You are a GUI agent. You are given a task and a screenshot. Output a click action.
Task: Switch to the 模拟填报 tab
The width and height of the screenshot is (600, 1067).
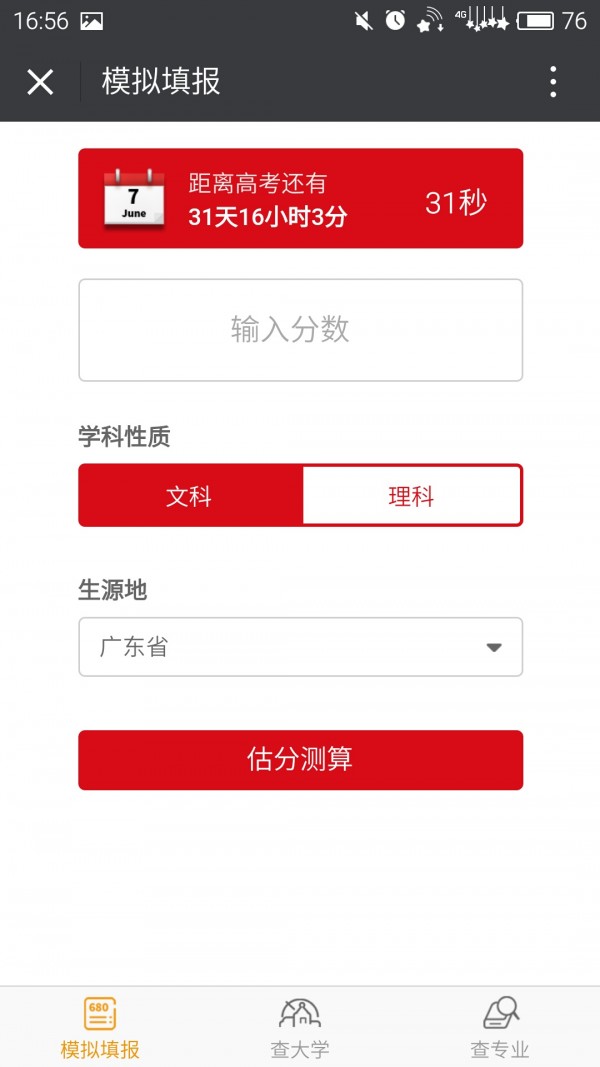(x=100, y=1027)
